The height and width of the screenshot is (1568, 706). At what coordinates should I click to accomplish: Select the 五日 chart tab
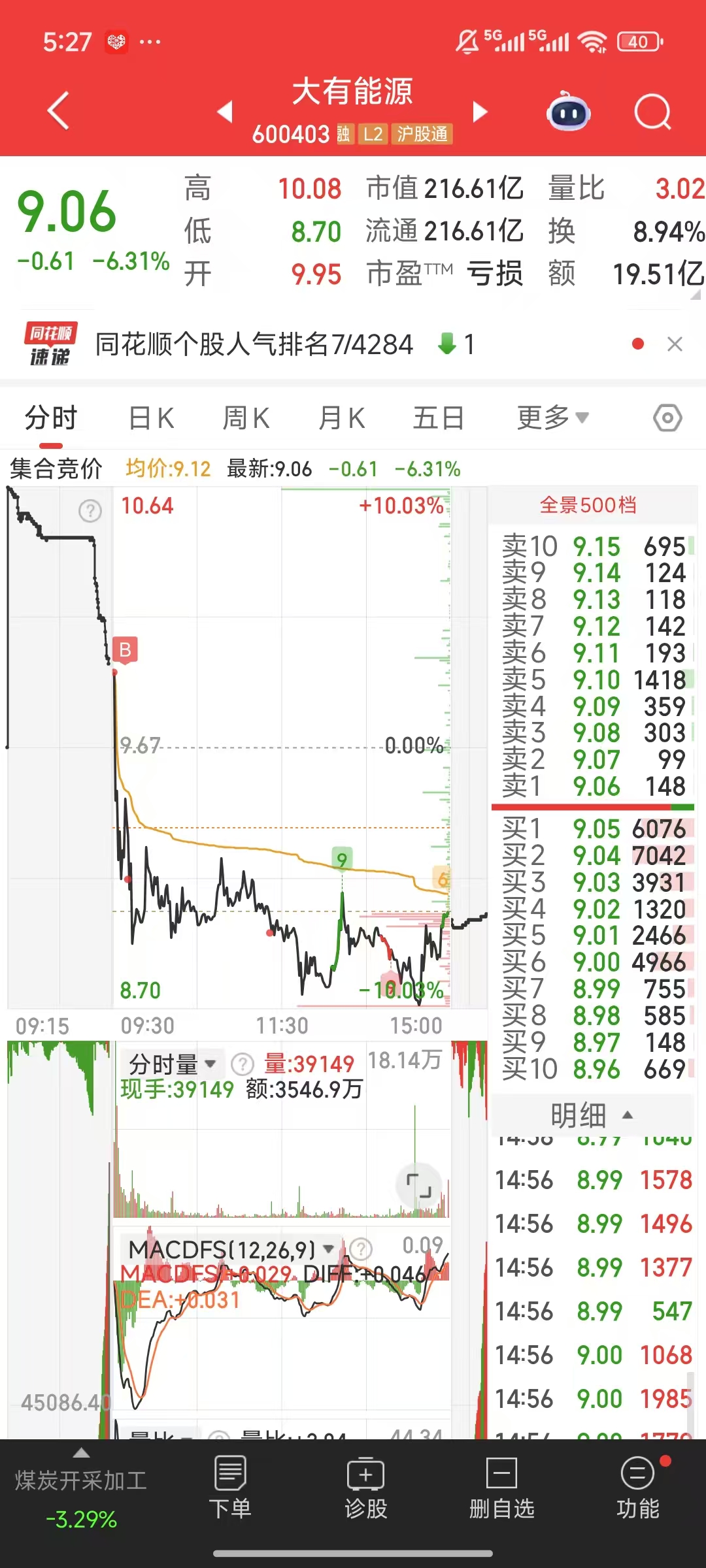(x=439, y=418)
